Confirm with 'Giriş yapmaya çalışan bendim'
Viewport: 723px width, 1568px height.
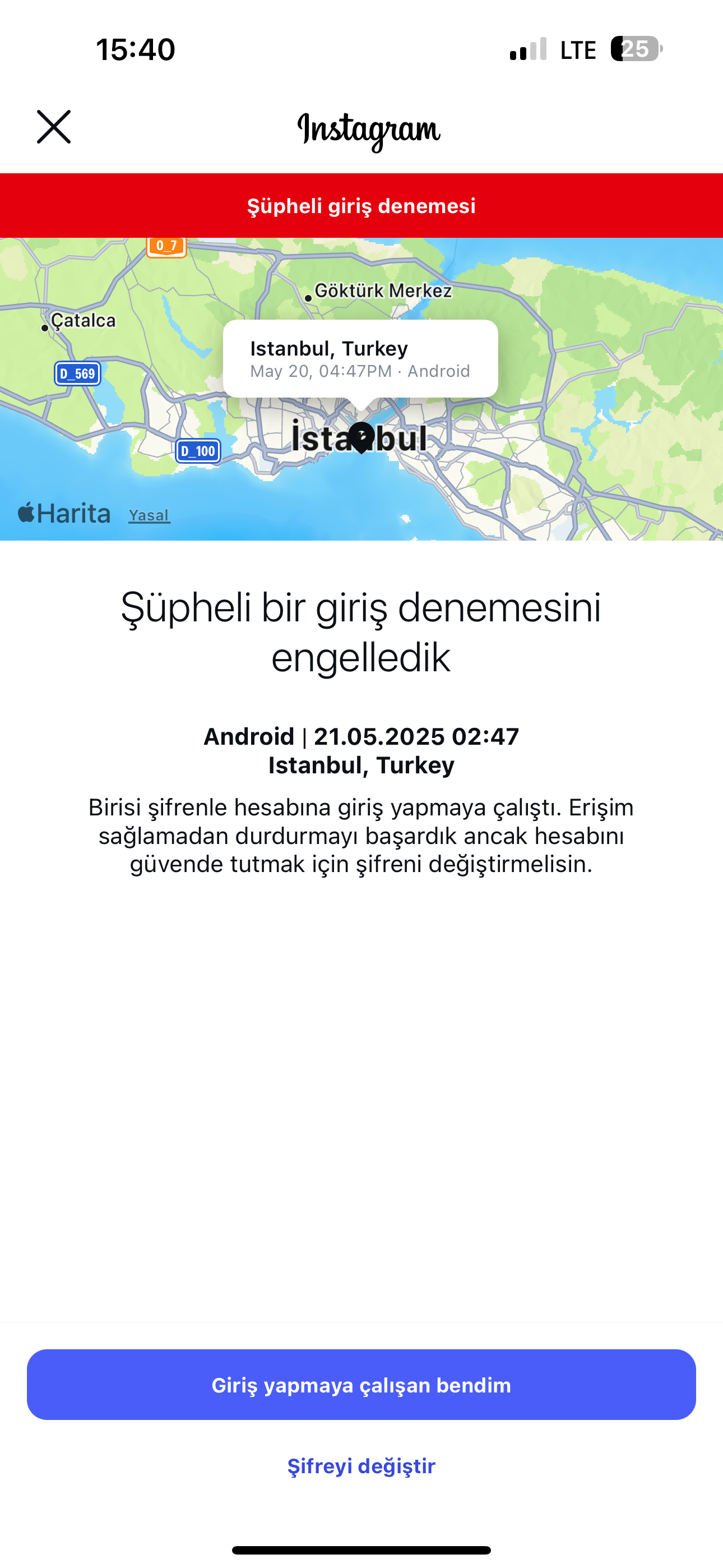pyautogui.click(x=361, y=1385)
